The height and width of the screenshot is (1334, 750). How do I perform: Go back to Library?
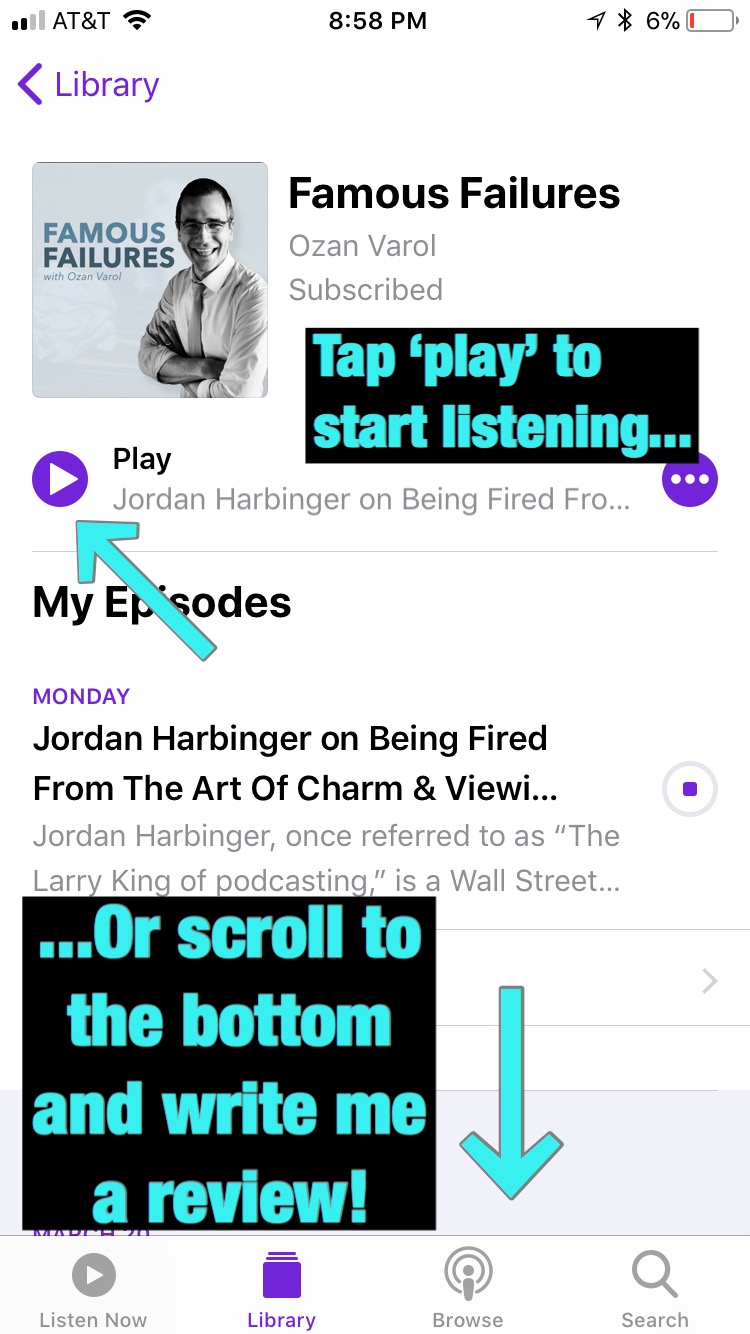tap(88, 85)
